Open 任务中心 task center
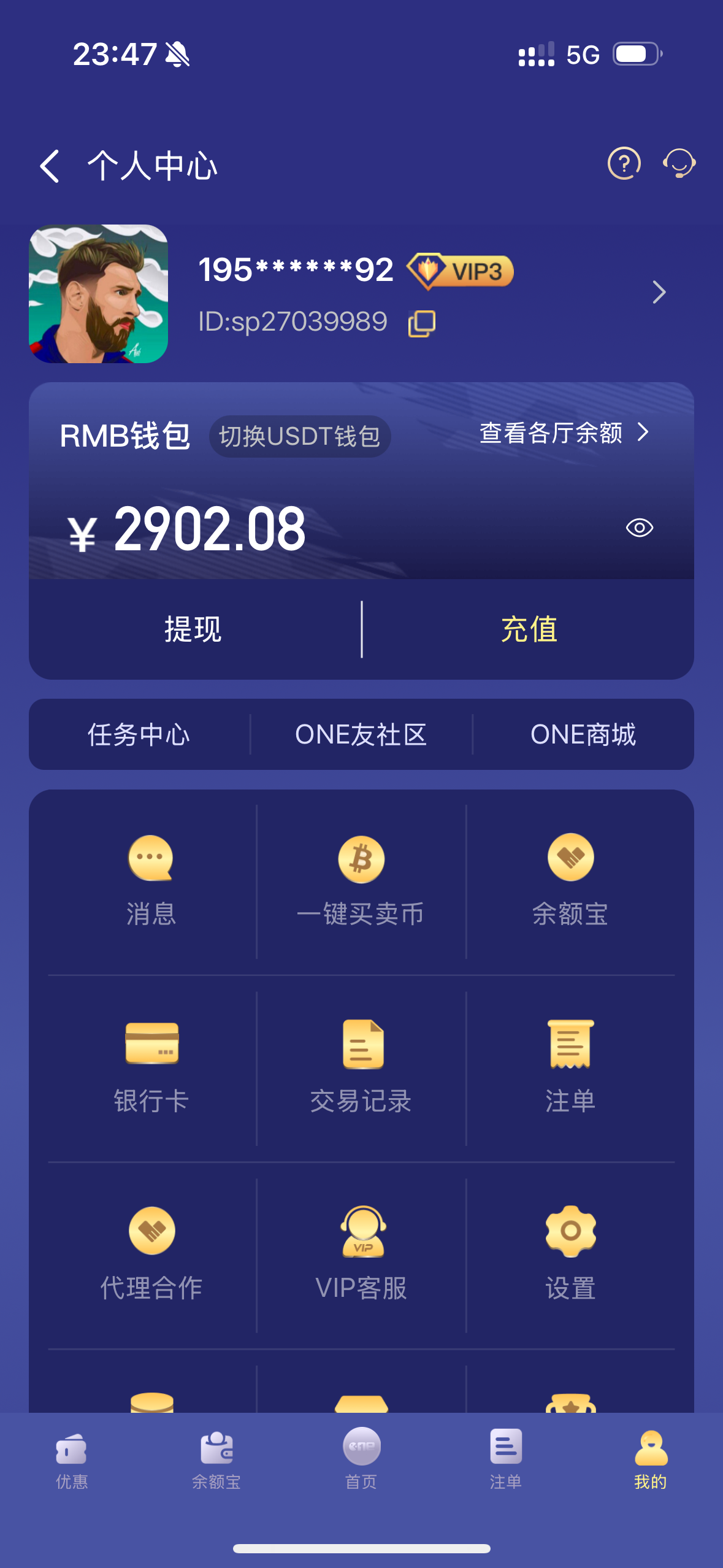This screenshot has width=723, height=1568. pos(139,734)
